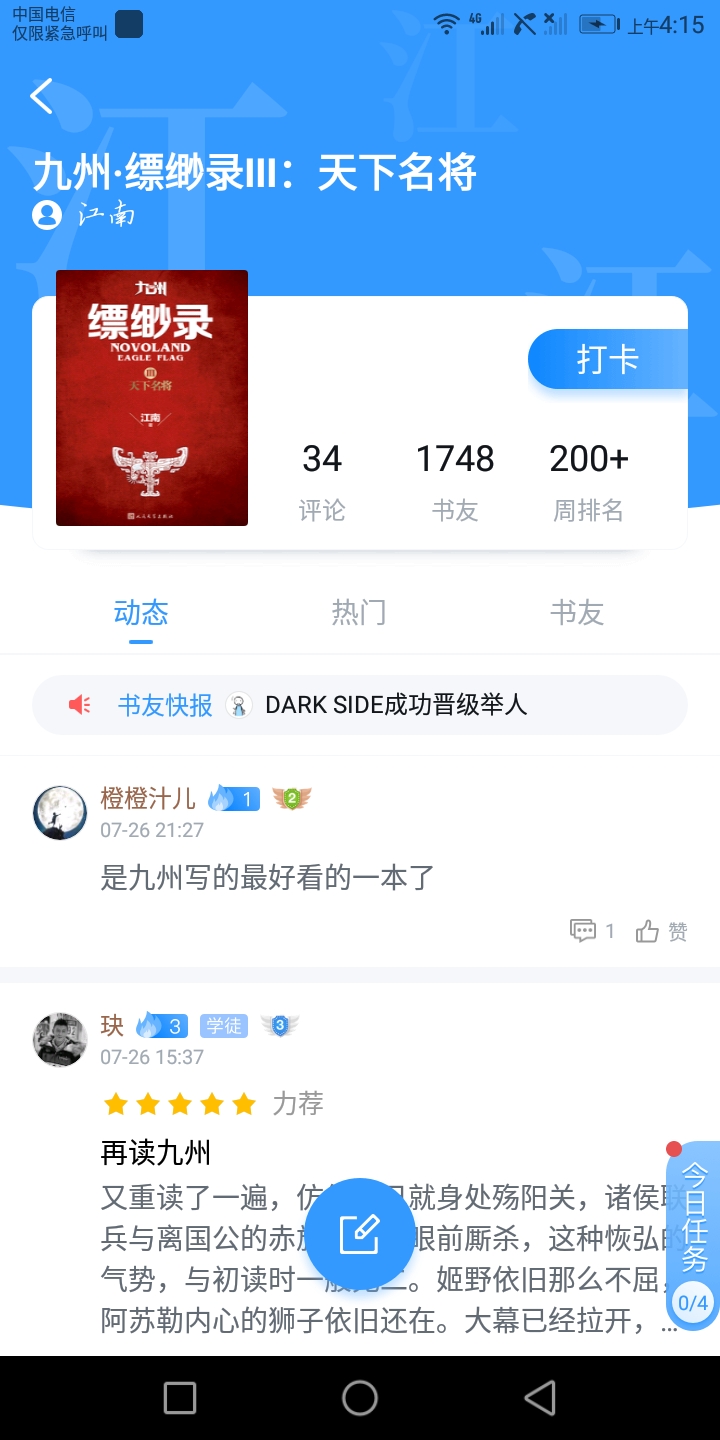The image size is (720, 1440).
Task: Open the 今日任务 daily tasks panel
Action: [694, 1235]
